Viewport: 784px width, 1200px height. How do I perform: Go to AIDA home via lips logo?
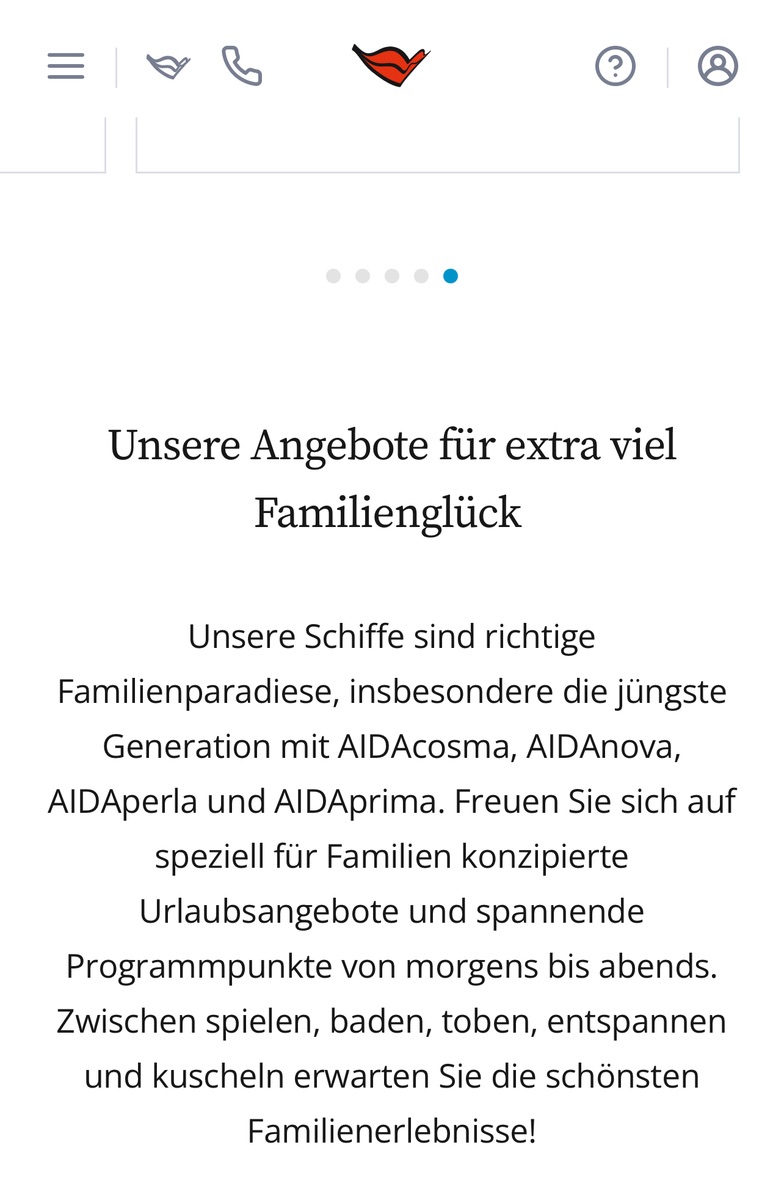coord(391,65)
